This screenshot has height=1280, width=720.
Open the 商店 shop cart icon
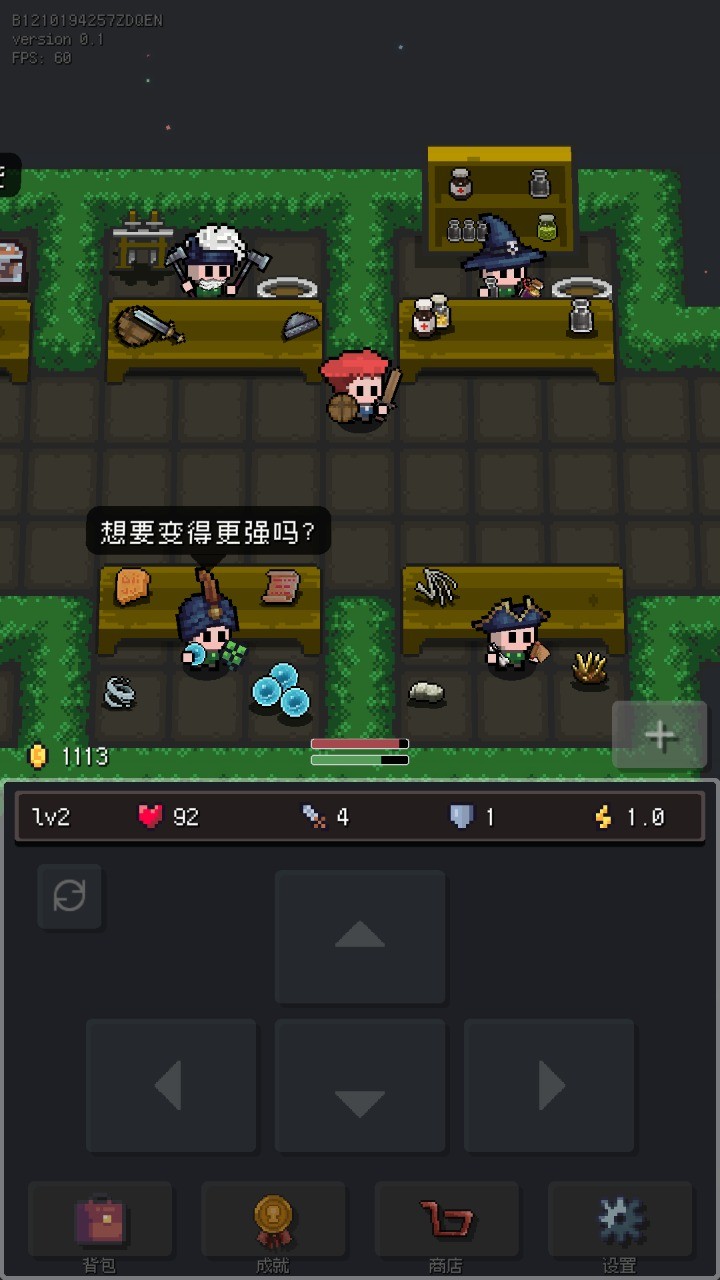tap(446, 1218)
